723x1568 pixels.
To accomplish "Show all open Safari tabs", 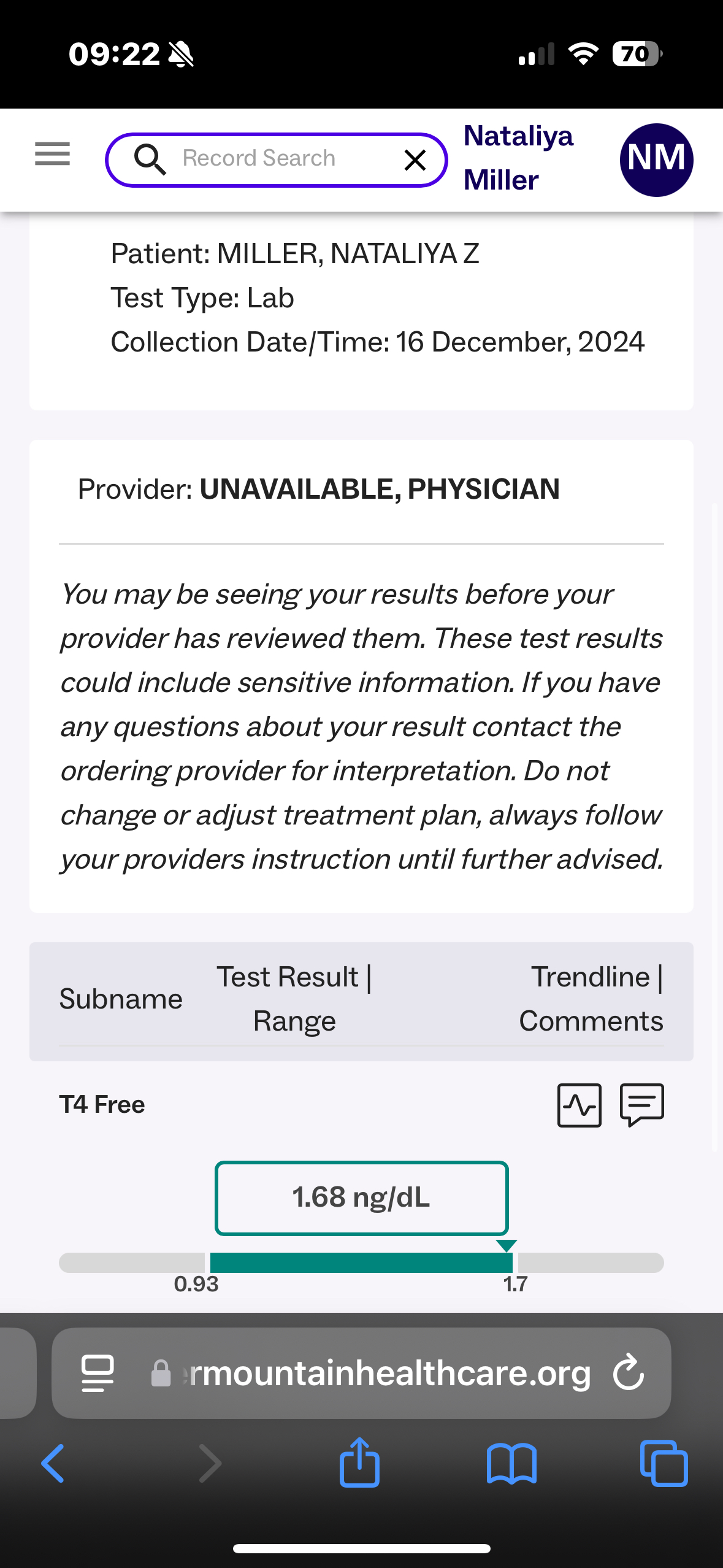I will (x=664, y=1463).
